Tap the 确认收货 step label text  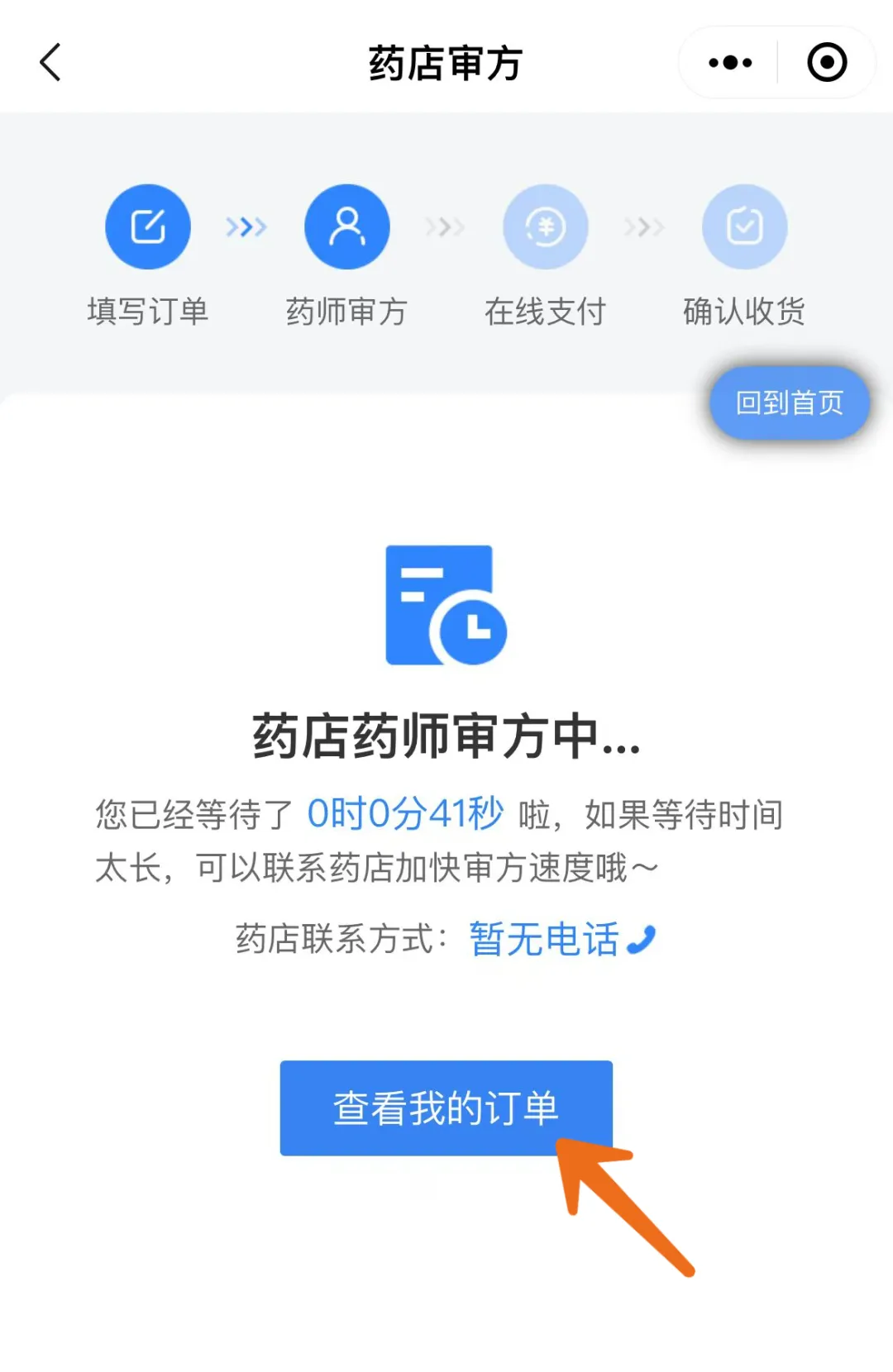743,312
